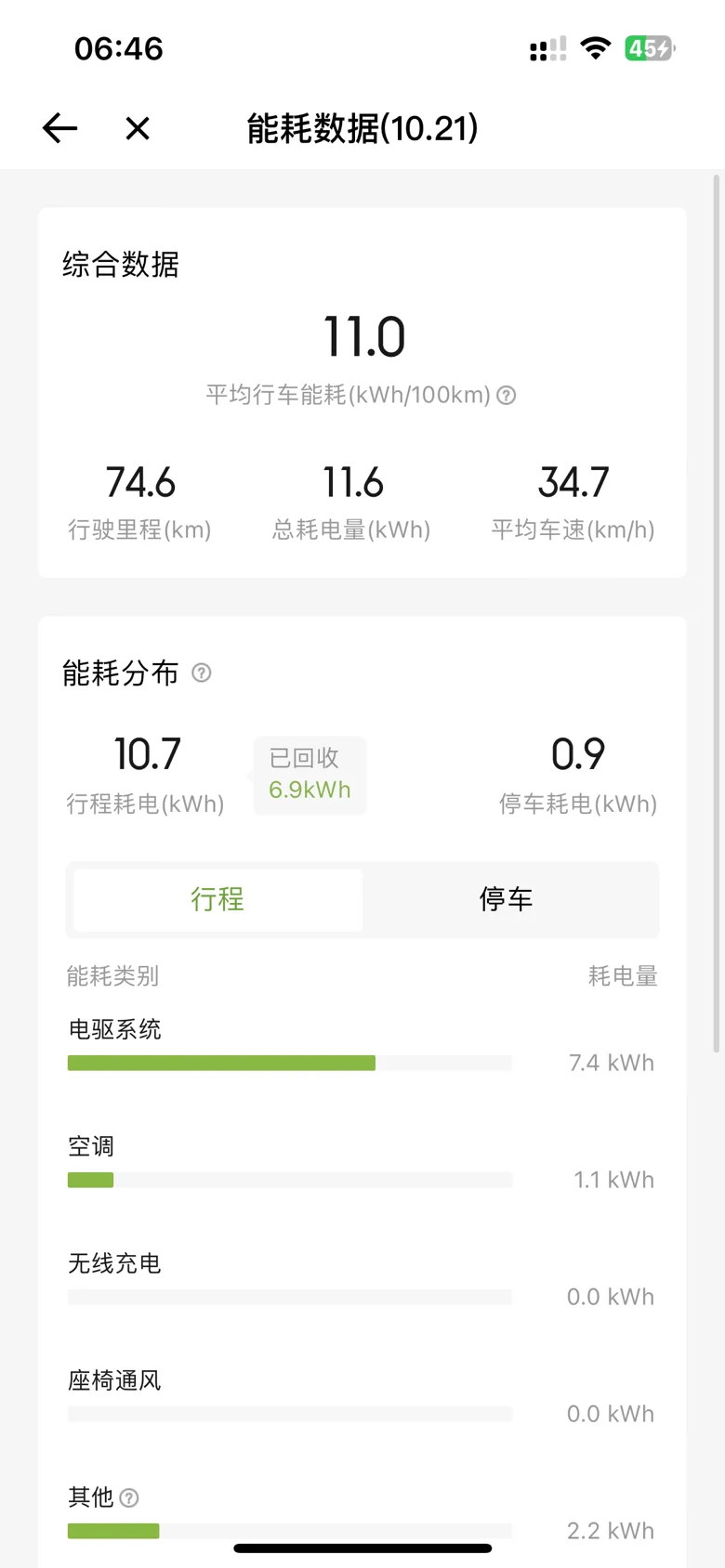Viewport: 725px width, 1568px height.
Task: Switch to the 行程 tab
Action: tap(217, 899)
